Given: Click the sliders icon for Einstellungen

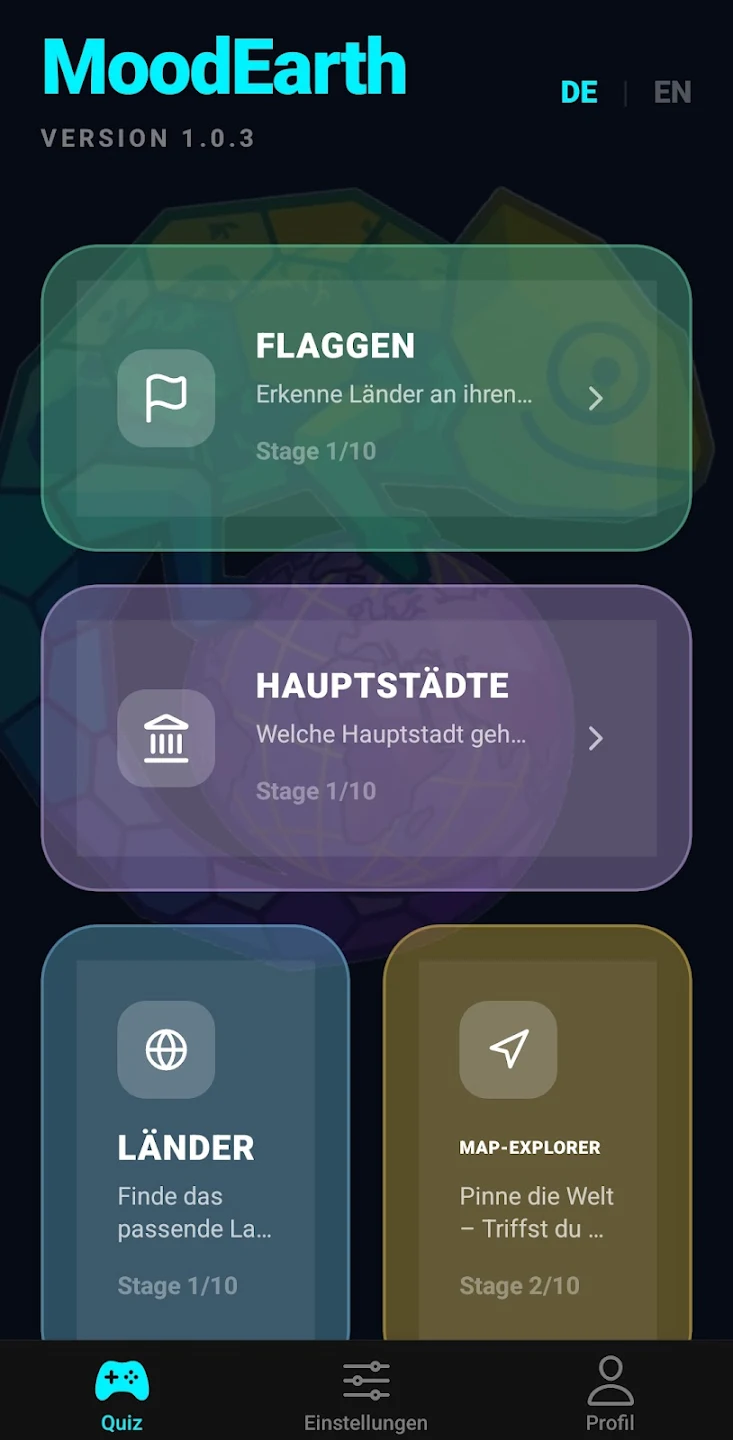Looking at the screenshot, I should tap(366, 1378).
